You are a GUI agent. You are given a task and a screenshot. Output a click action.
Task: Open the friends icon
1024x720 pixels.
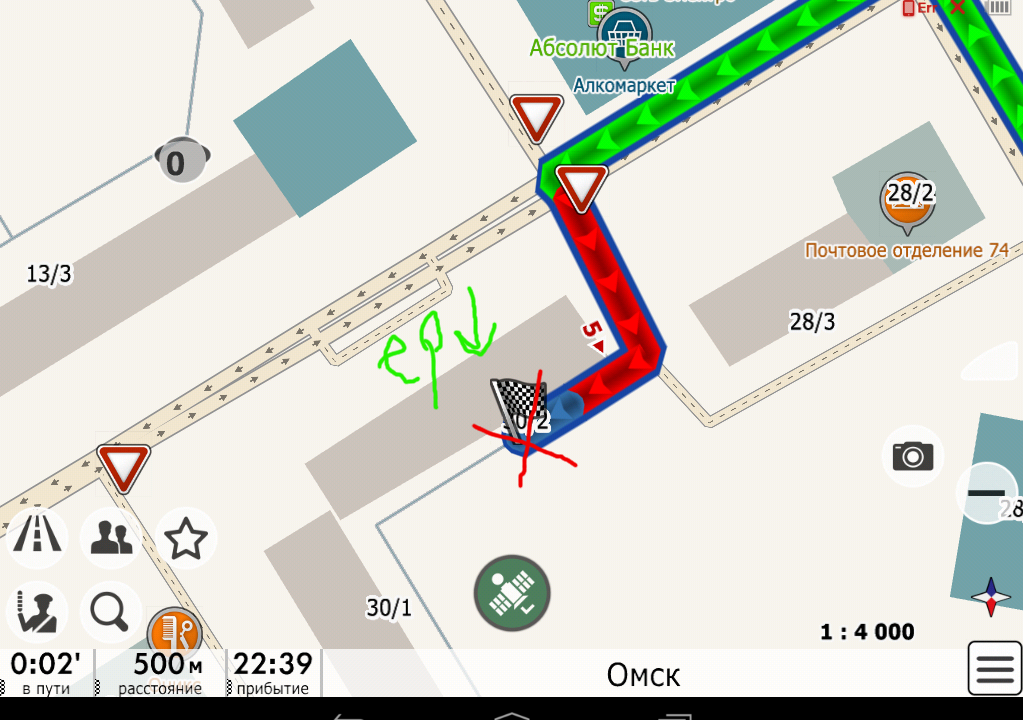(x=111, y=537)
